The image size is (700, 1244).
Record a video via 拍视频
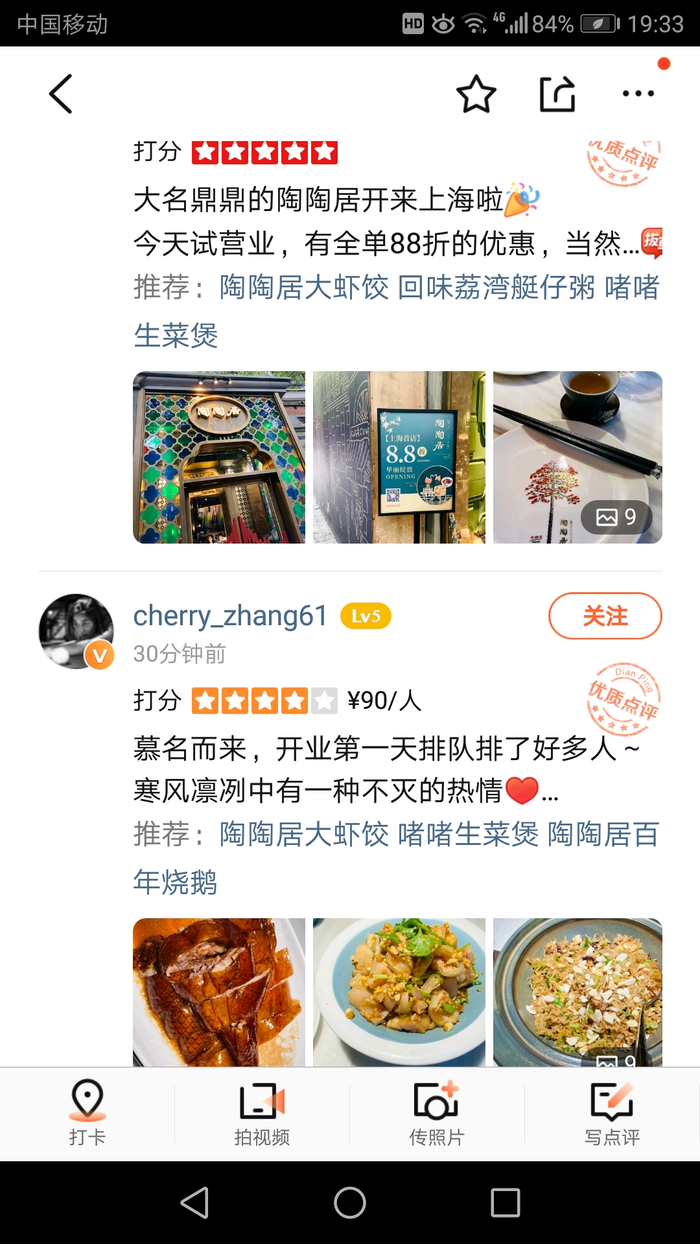tap(262, 1113)
